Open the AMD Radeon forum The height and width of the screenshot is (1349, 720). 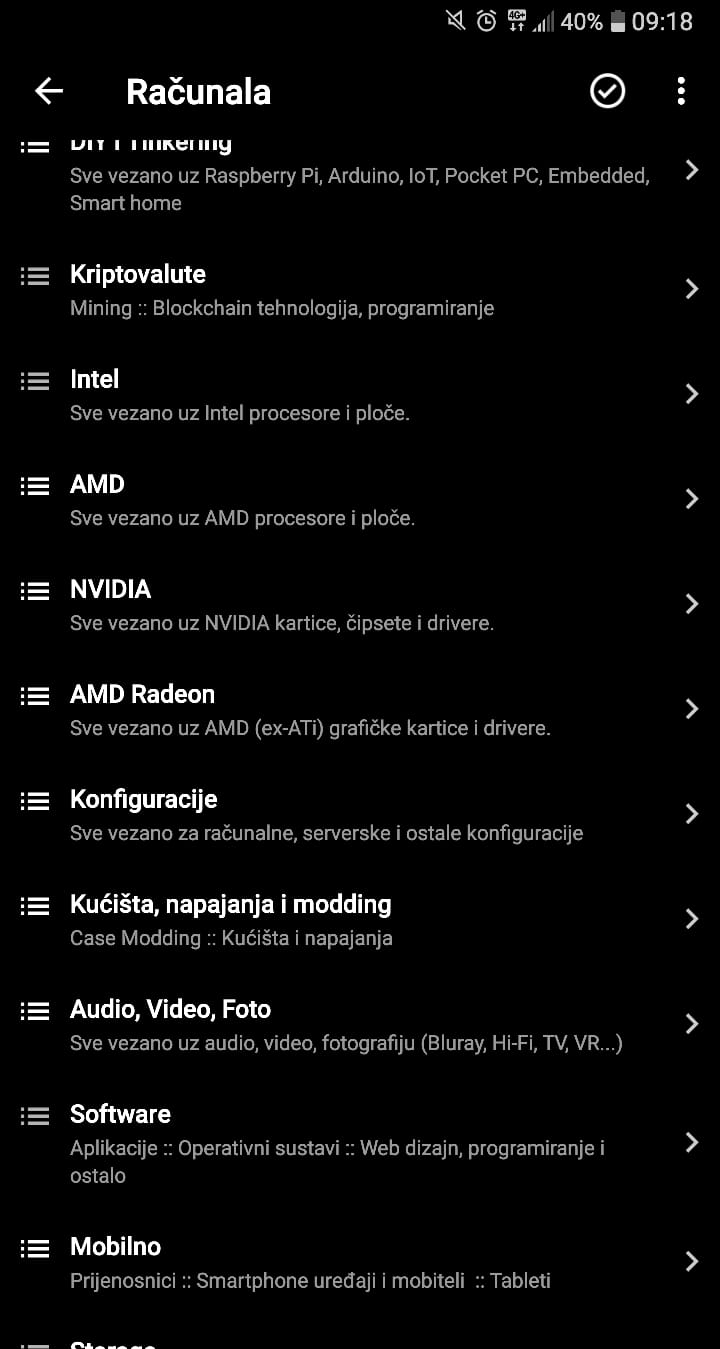click(x=360, y=710)
